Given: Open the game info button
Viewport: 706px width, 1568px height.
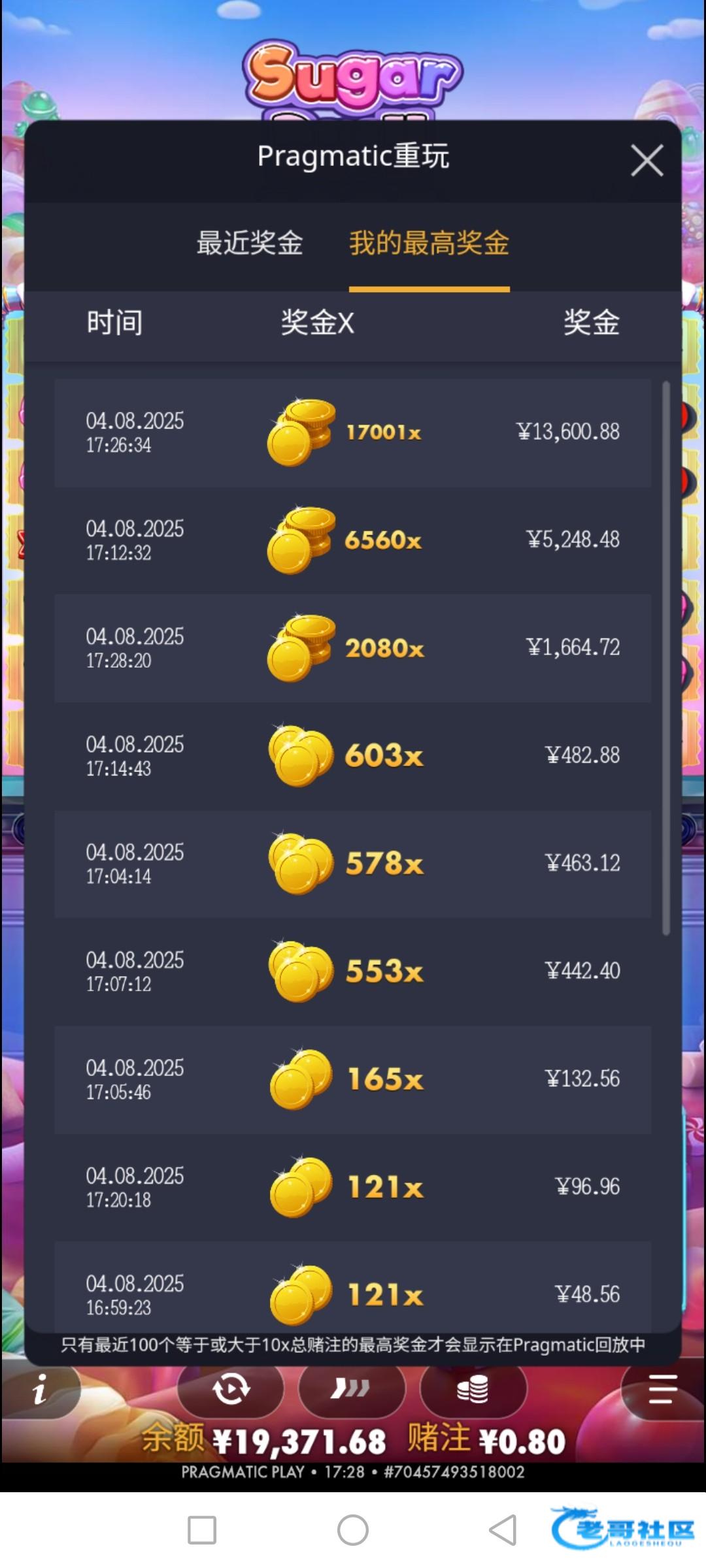Looking at the screenshot, I should click(x=41, y=1388).
